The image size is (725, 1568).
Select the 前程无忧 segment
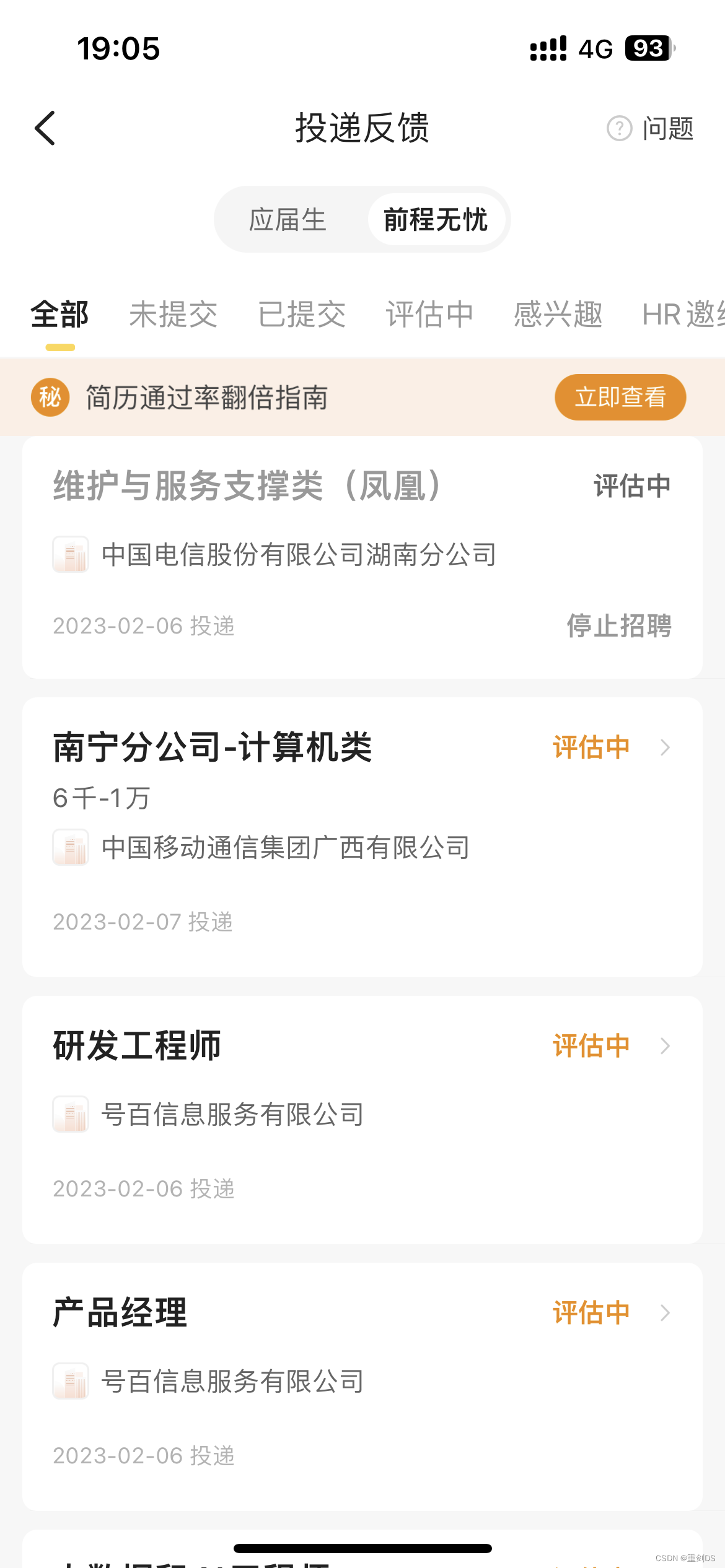coord(436,220)
